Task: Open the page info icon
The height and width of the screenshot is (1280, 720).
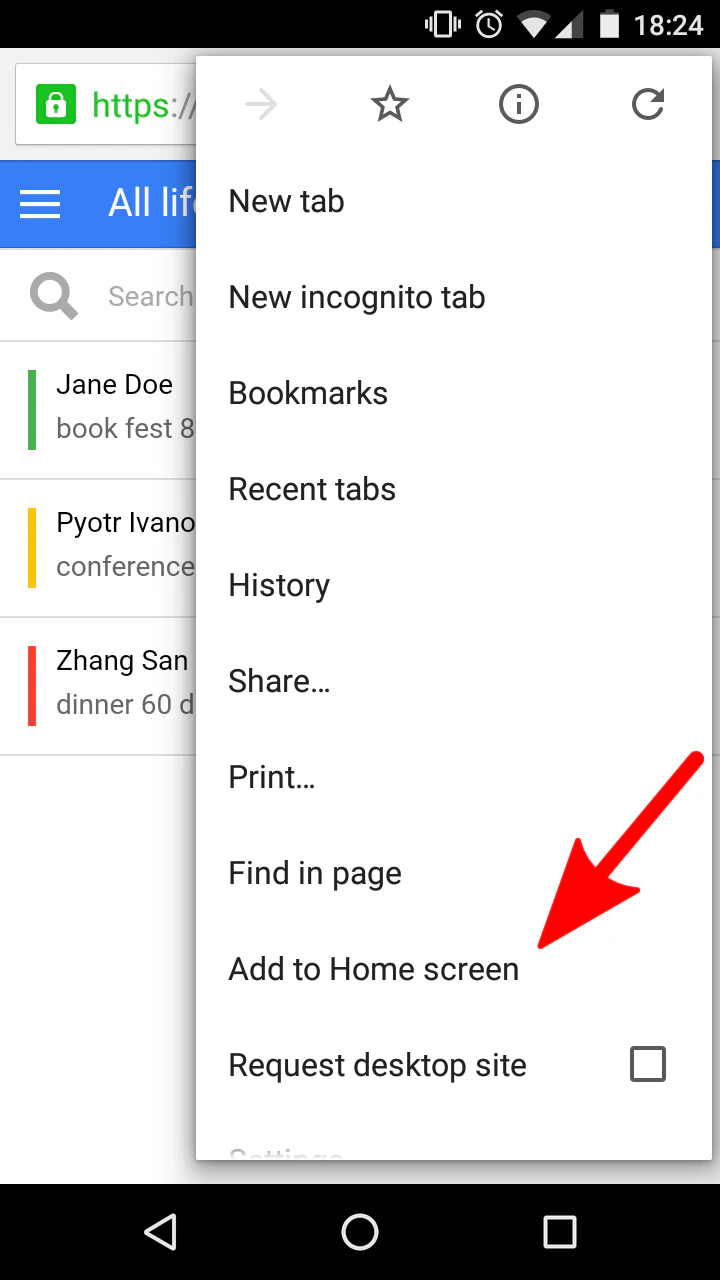Action: (x=518, y=104)
